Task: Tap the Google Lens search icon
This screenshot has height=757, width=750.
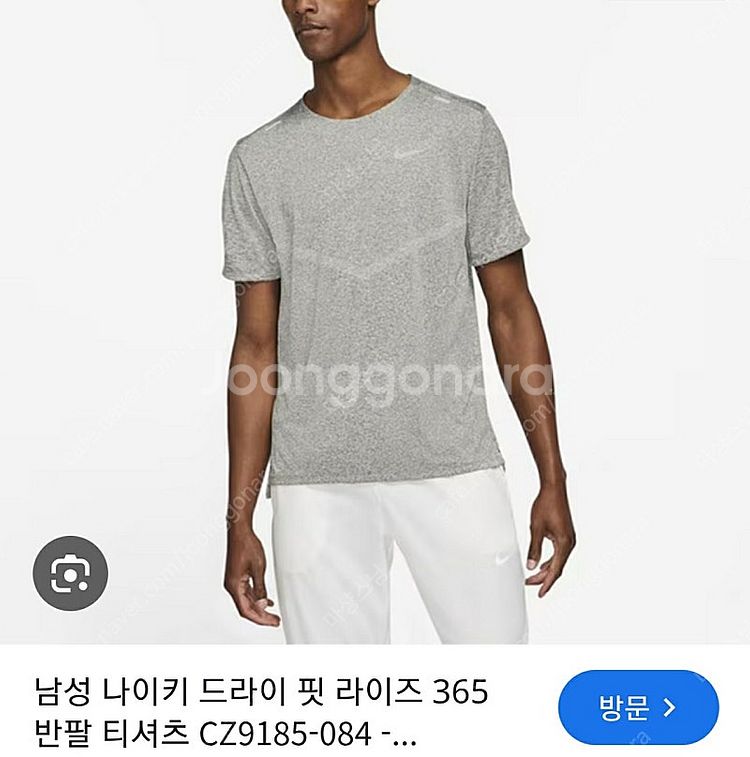Action: [x=69, y=572]
